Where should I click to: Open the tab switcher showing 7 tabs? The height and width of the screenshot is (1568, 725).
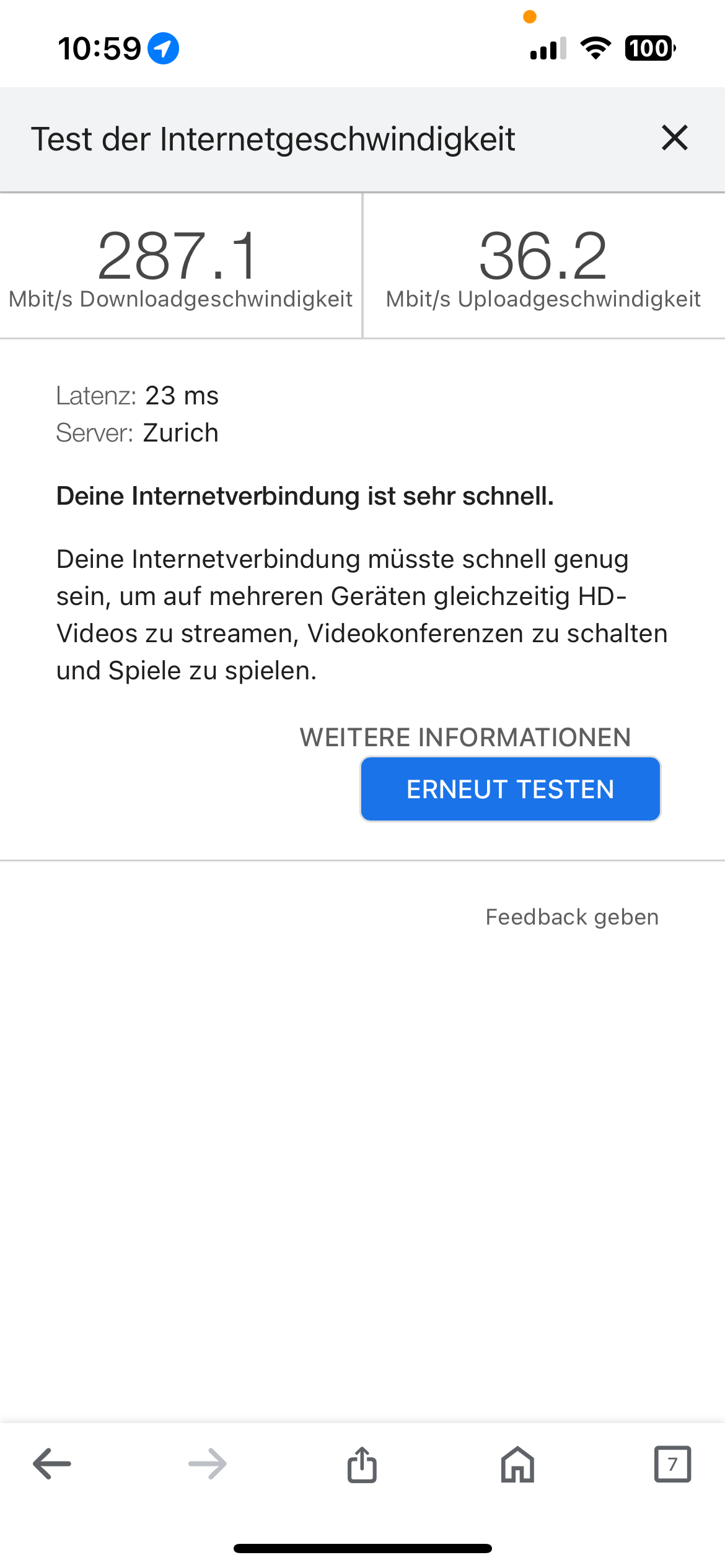(x=672, y=1464)
